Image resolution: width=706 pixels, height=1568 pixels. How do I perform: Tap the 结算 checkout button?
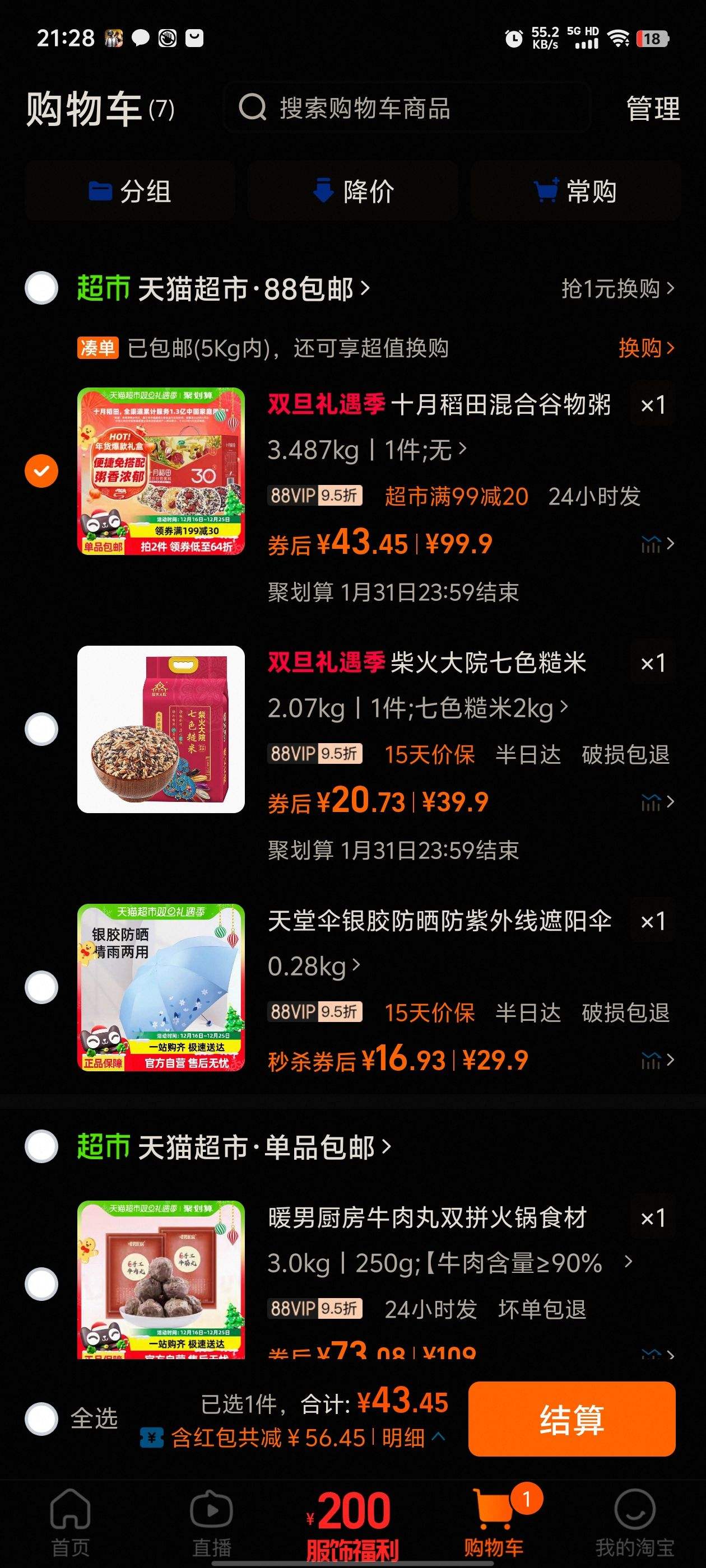[x=572, y=1420]
